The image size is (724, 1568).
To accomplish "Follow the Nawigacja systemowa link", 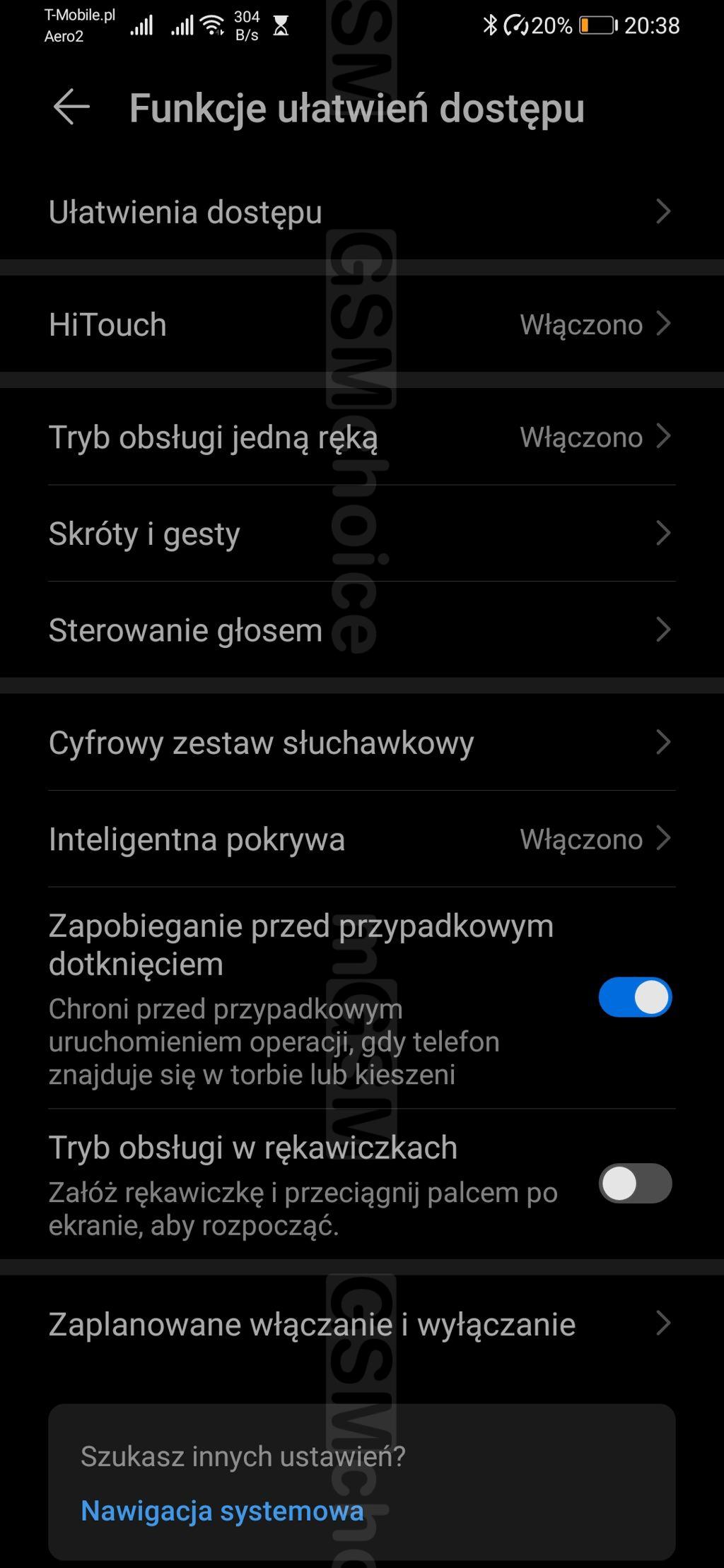I will (x=222, y=1511).
